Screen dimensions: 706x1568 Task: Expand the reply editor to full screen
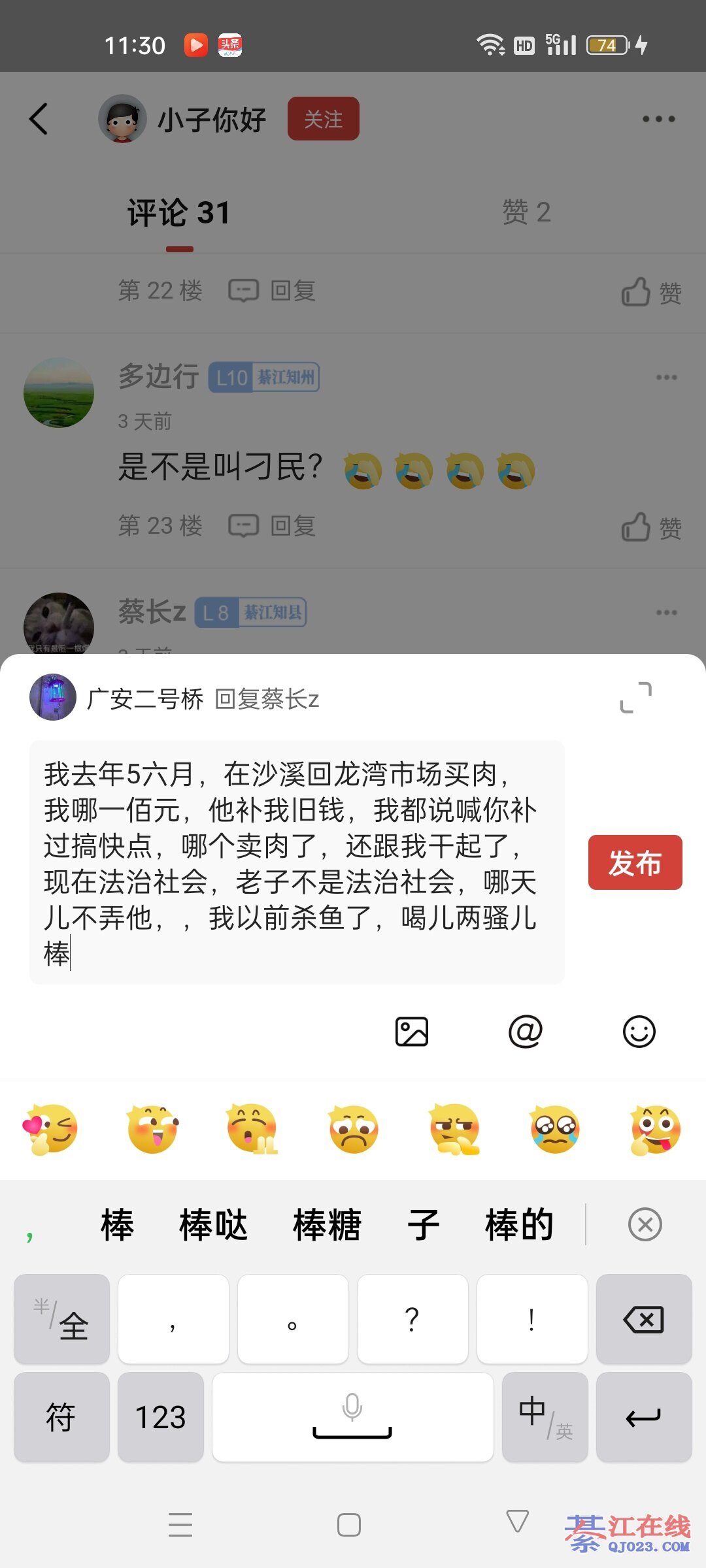[x=635, y=697]
